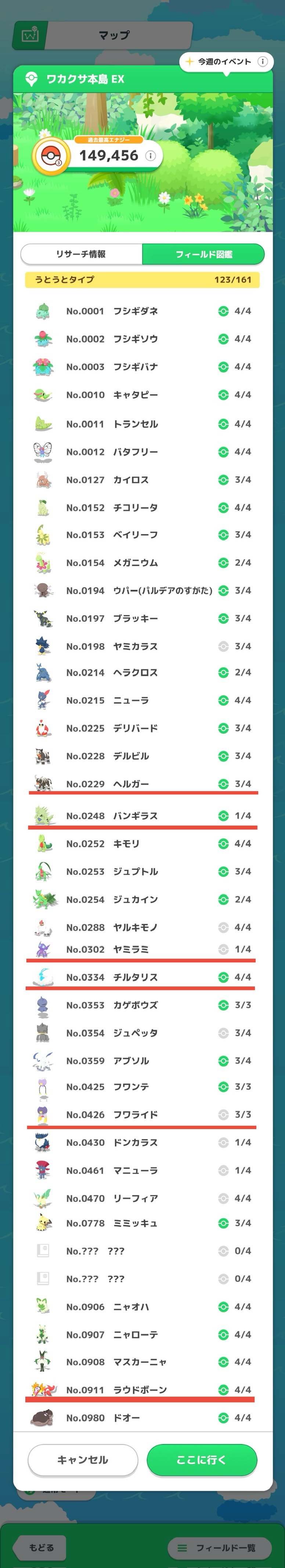This screenshot has height=1568, width=285.
Task: Switch to the リサーチ情報 tab
Action: pyautogui.click(x=82, y=254)
